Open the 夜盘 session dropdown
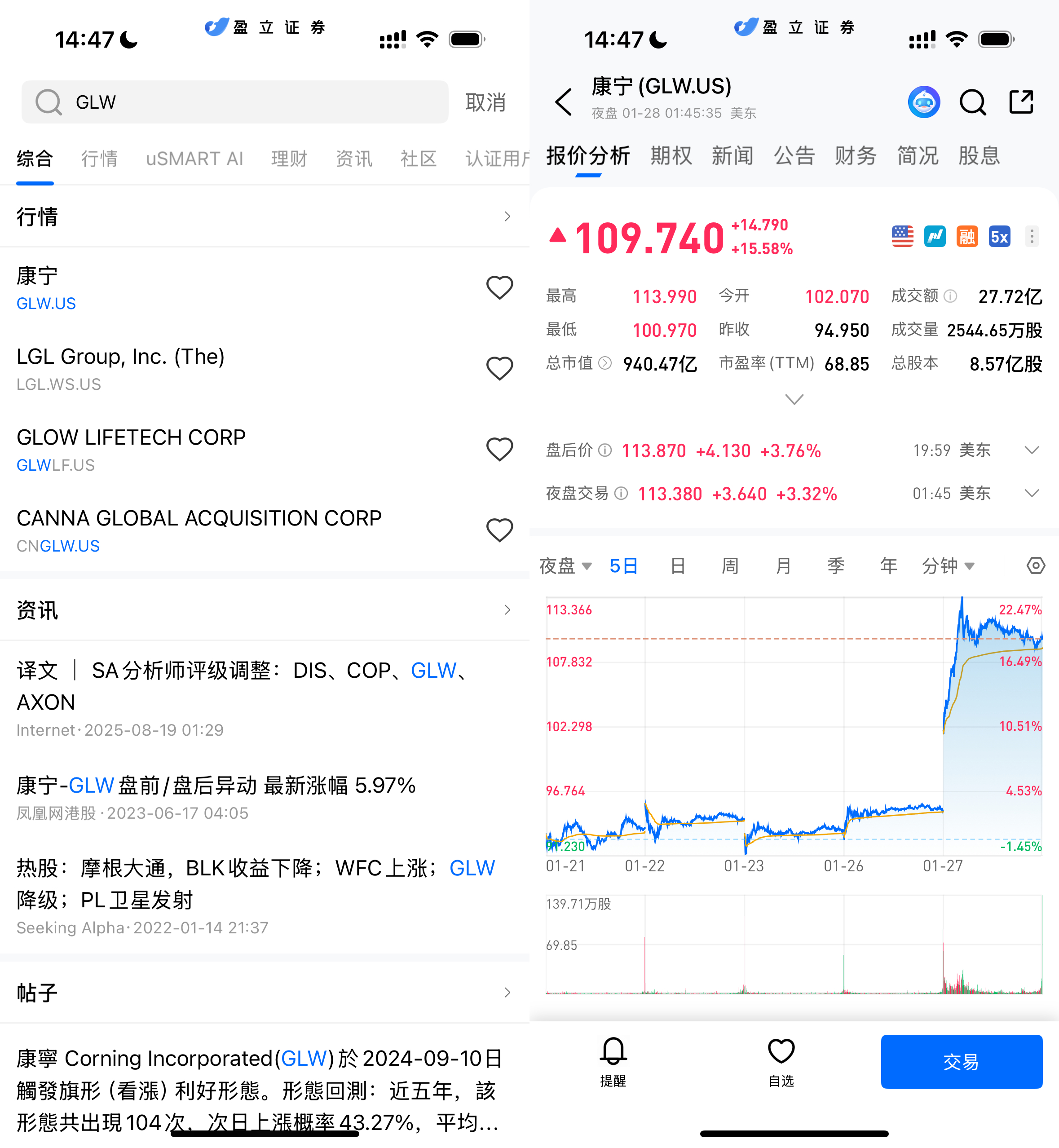This screenshot has height=1148, width=1059. pos(565,566)
